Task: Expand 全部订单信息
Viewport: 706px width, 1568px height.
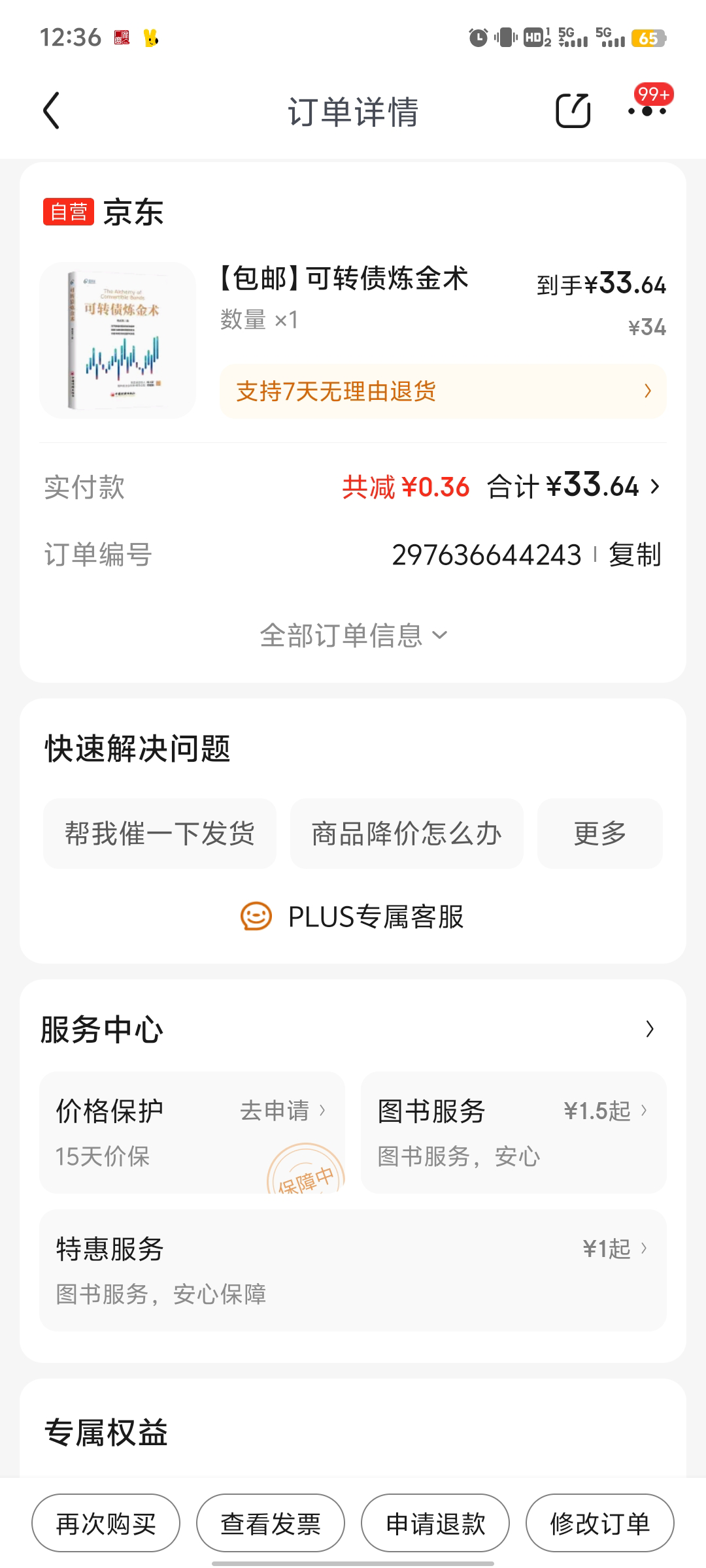Action: point(353,635)
